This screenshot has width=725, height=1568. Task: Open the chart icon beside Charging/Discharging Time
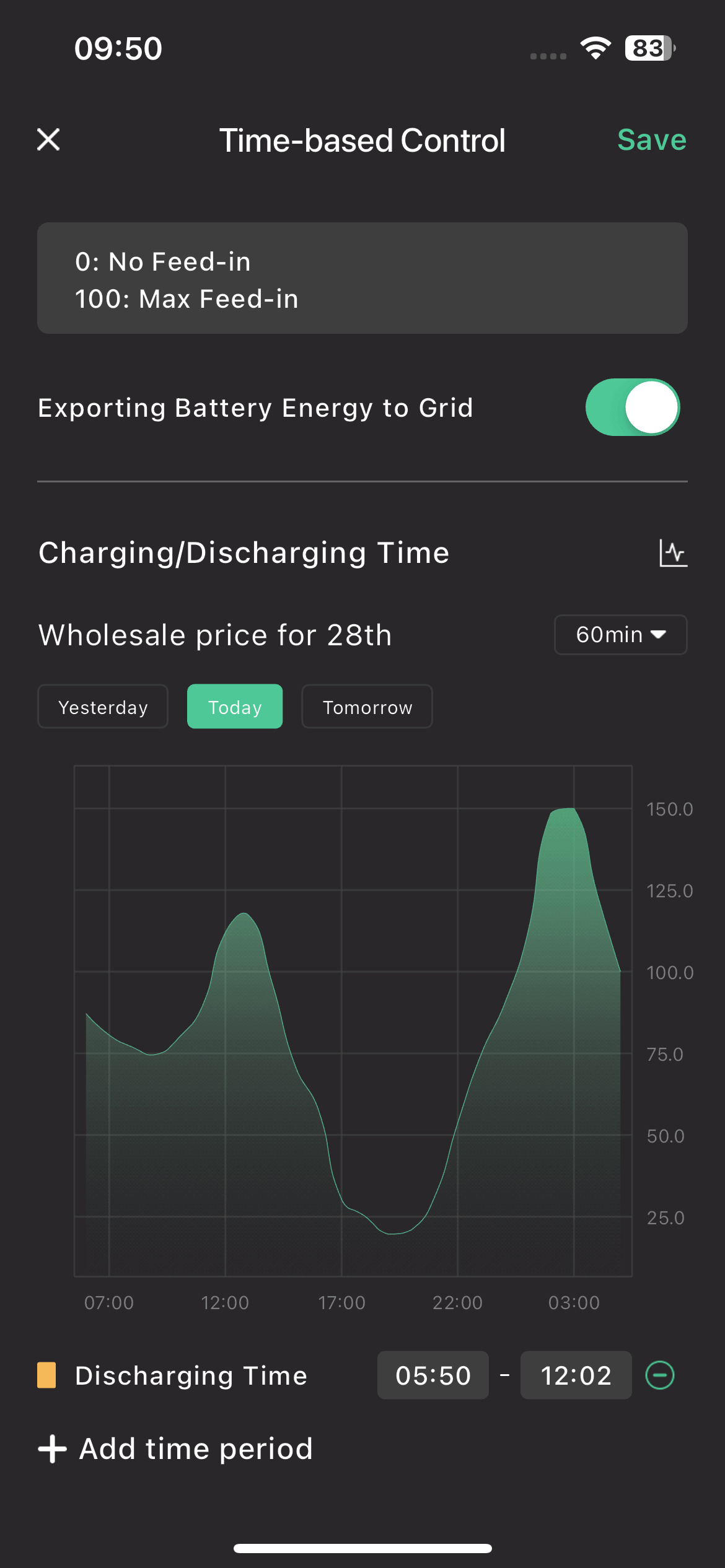pos(672,552)
